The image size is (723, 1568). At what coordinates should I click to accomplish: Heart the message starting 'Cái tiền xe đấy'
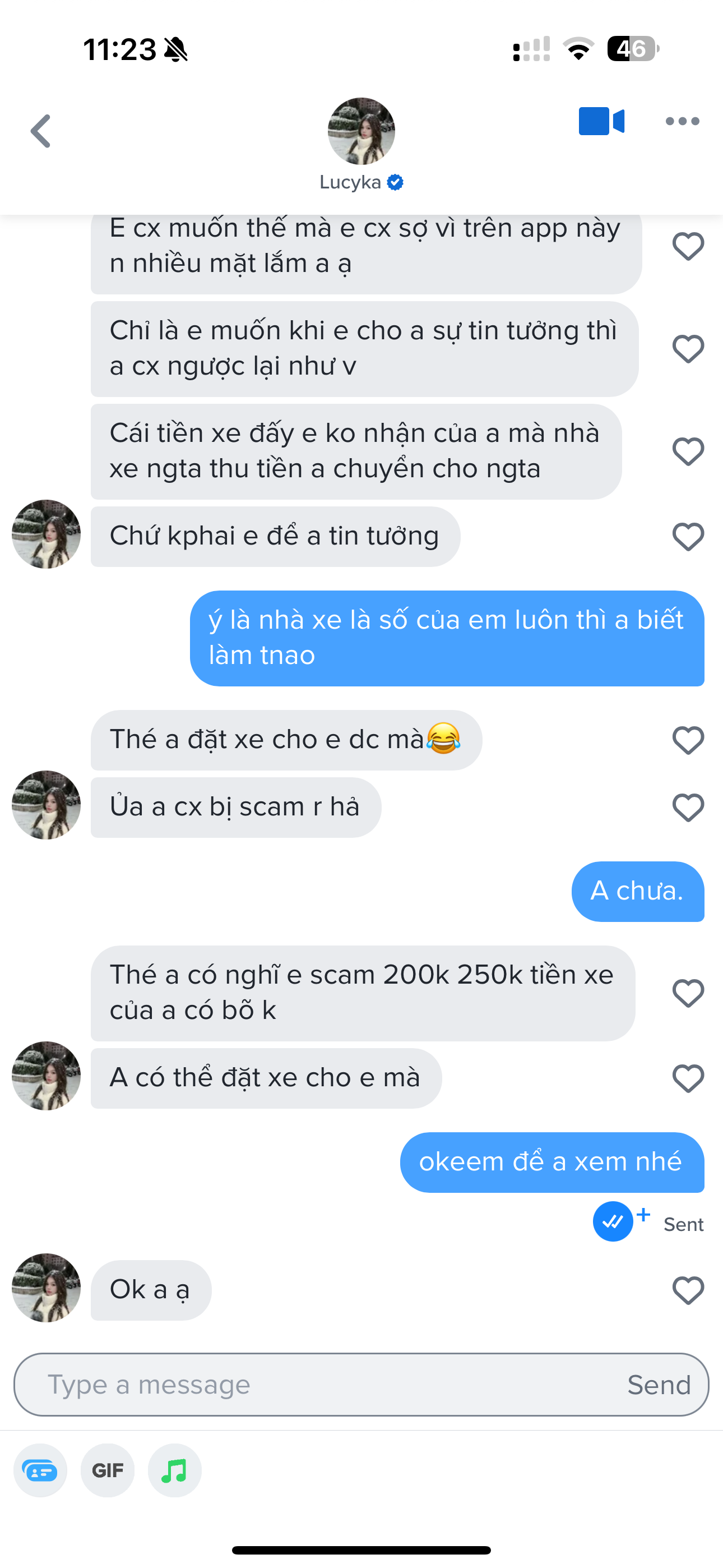pos(688,451)
